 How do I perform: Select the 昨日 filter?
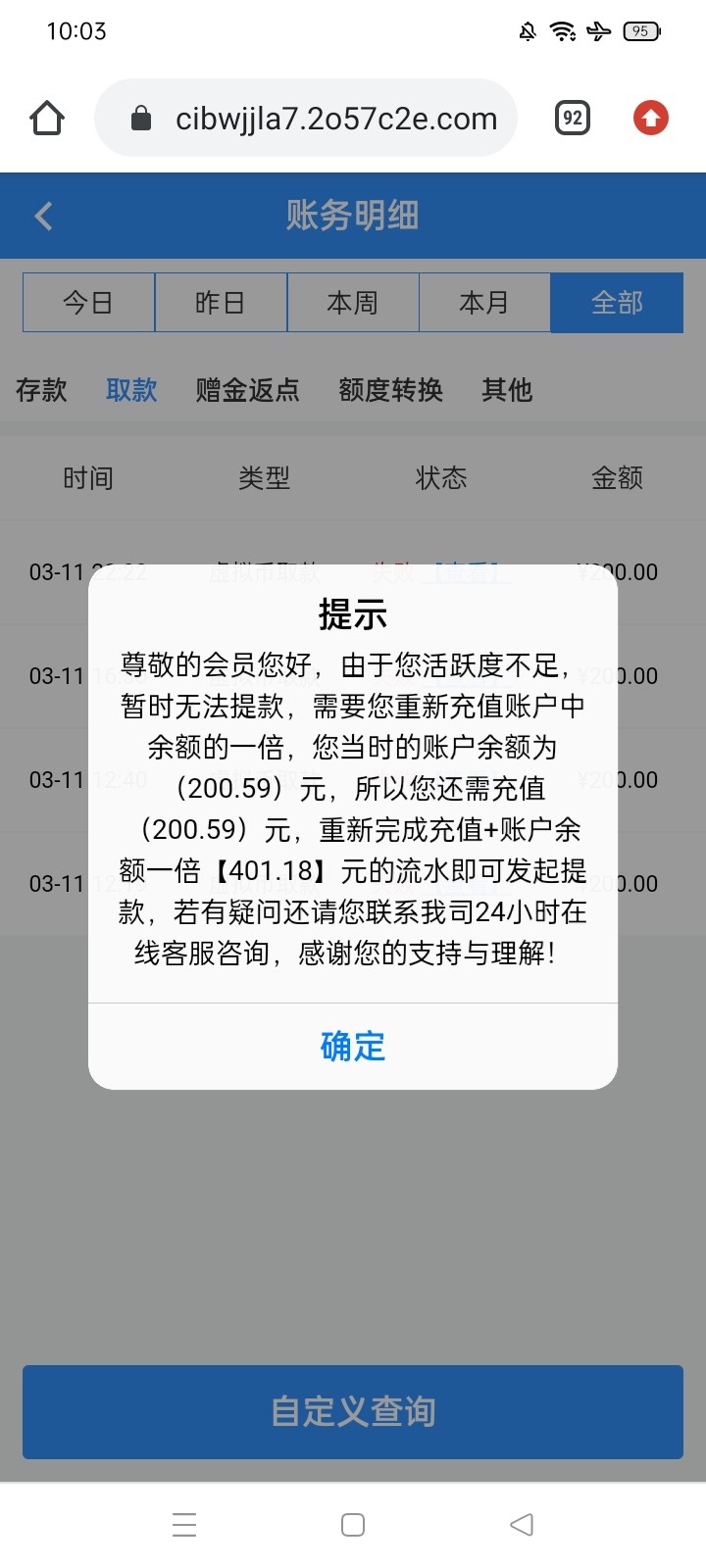tap(221, 303)
